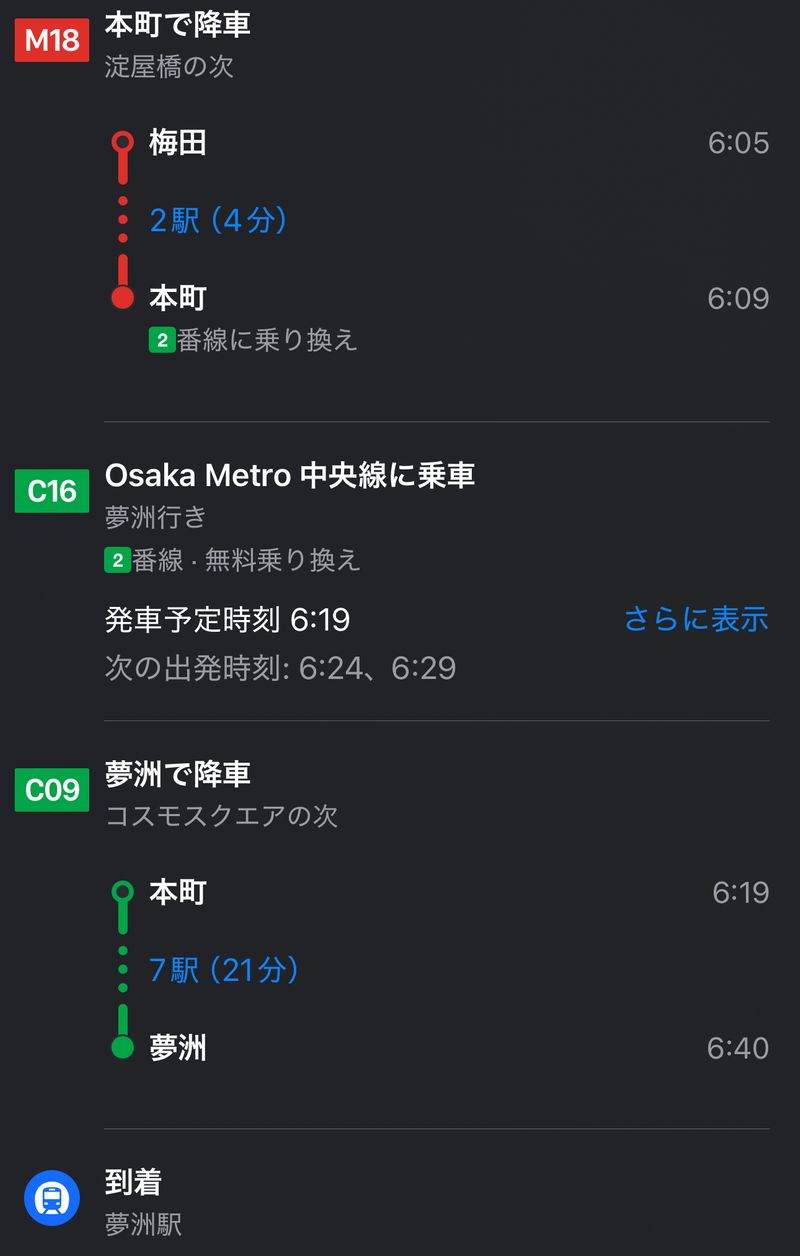
Task: Expand the 7駅 (21分) stop list
Action: tap(224, 969)
